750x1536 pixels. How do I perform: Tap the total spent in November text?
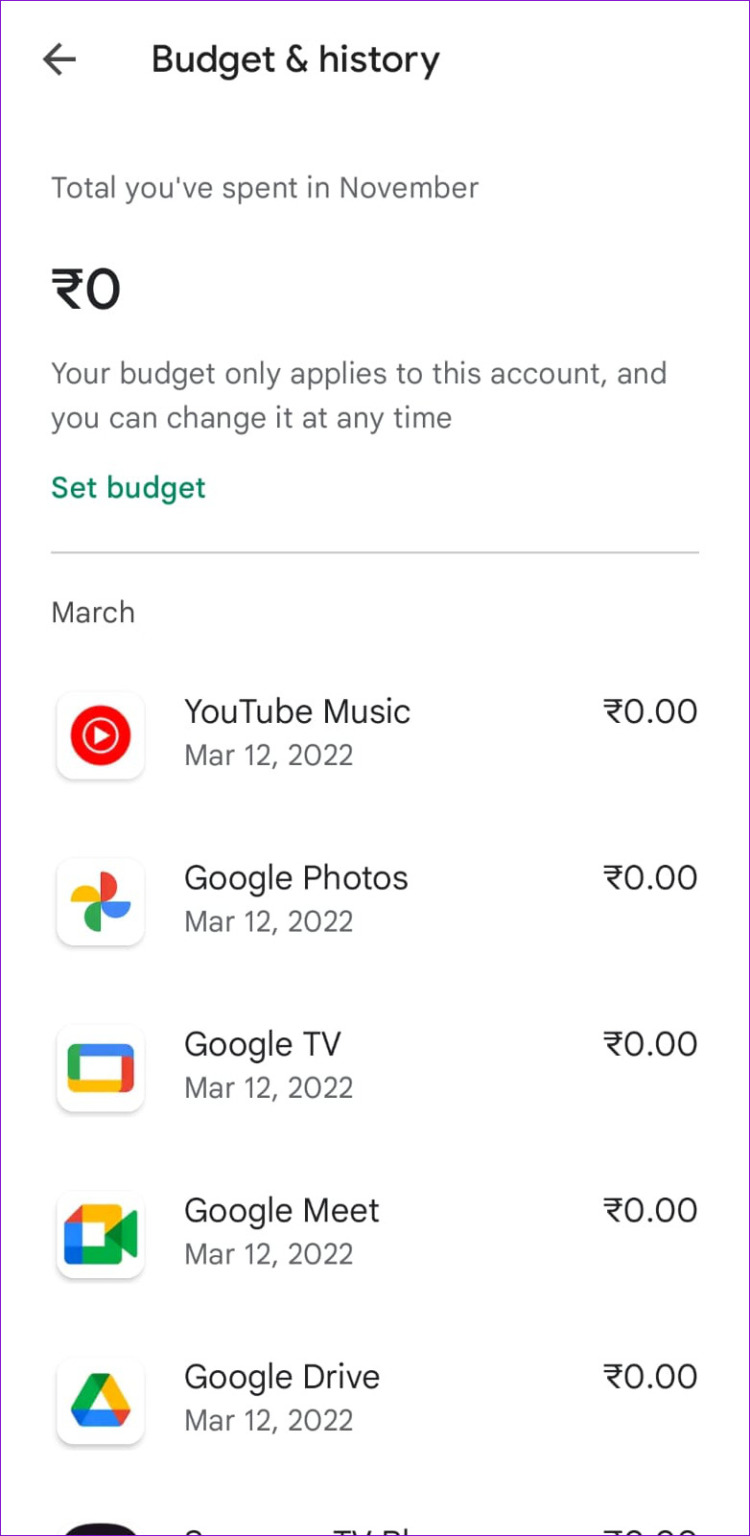(x=265, y=187)
